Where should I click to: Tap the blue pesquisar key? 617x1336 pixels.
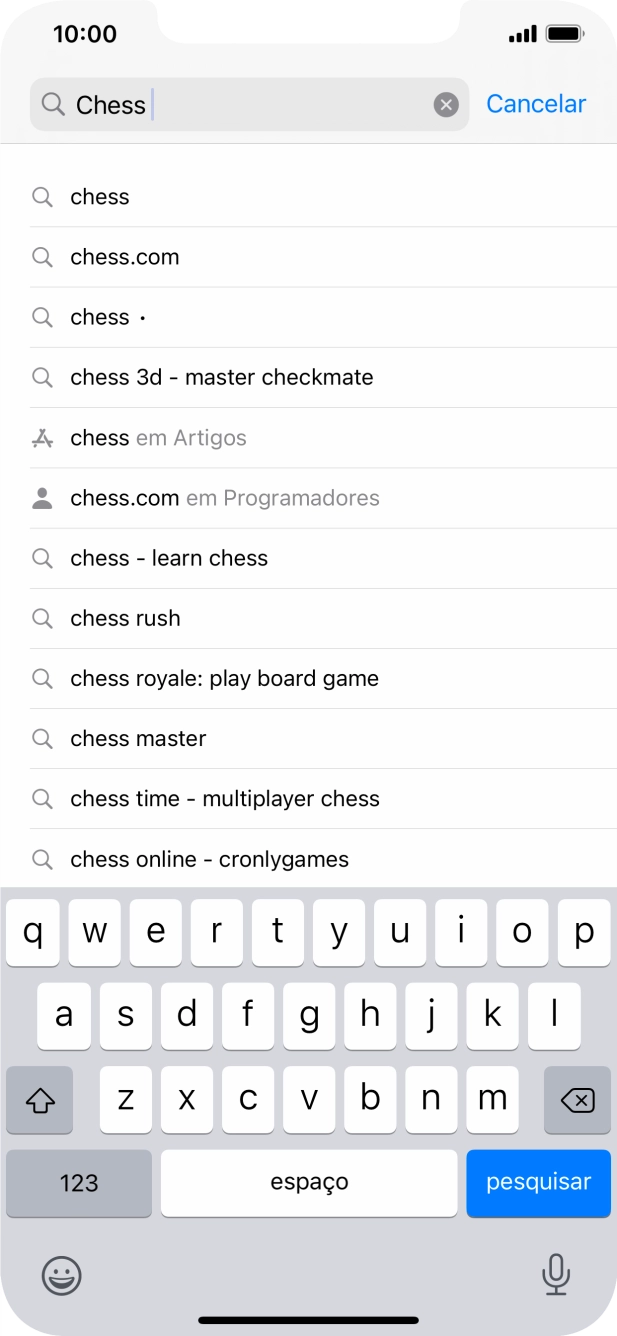[x=538, y=1183]
